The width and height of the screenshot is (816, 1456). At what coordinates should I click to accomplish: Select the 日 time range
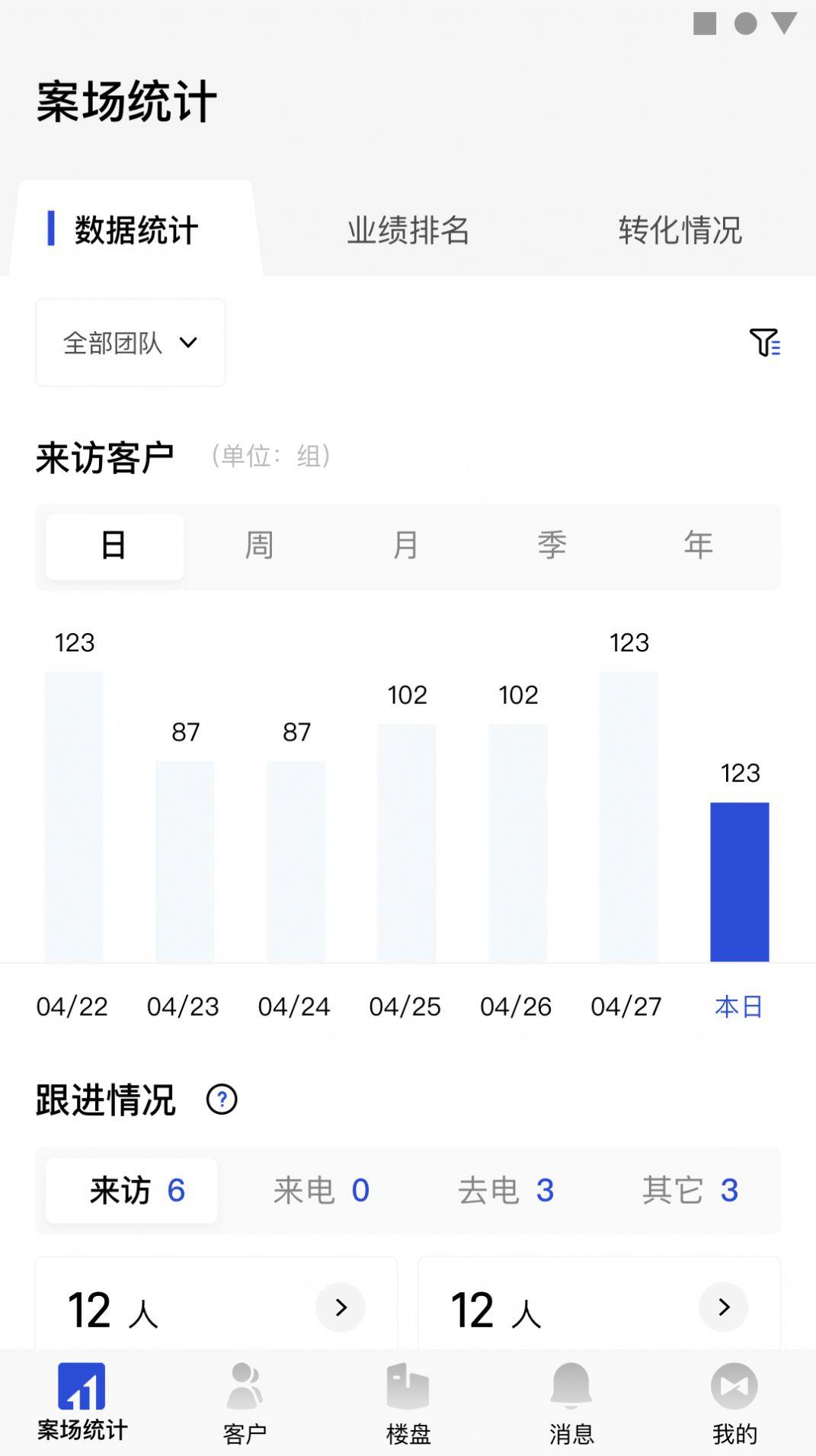(114, 546)
